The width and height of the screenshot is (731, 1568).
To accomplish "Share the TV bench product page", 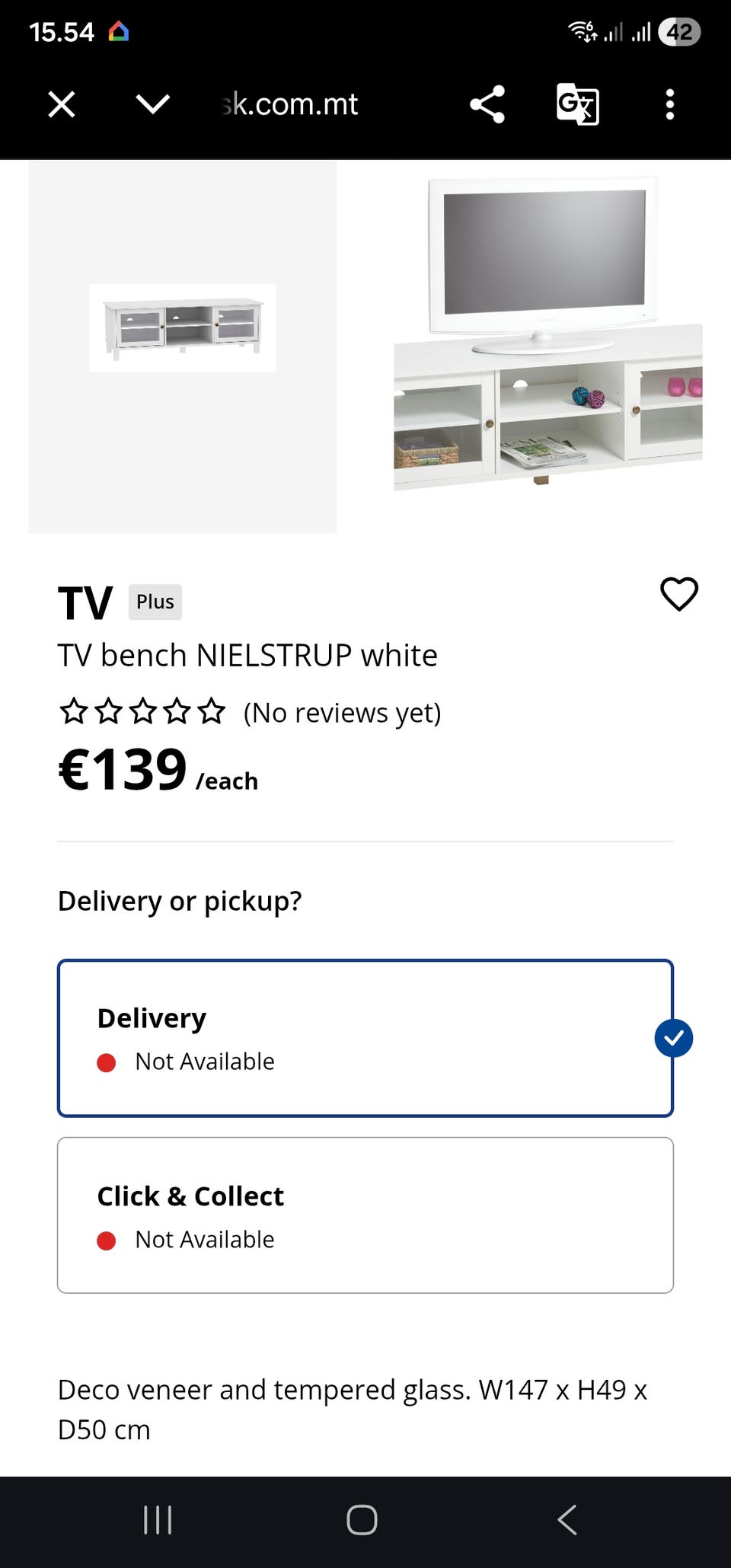I will tap(487, 104).
